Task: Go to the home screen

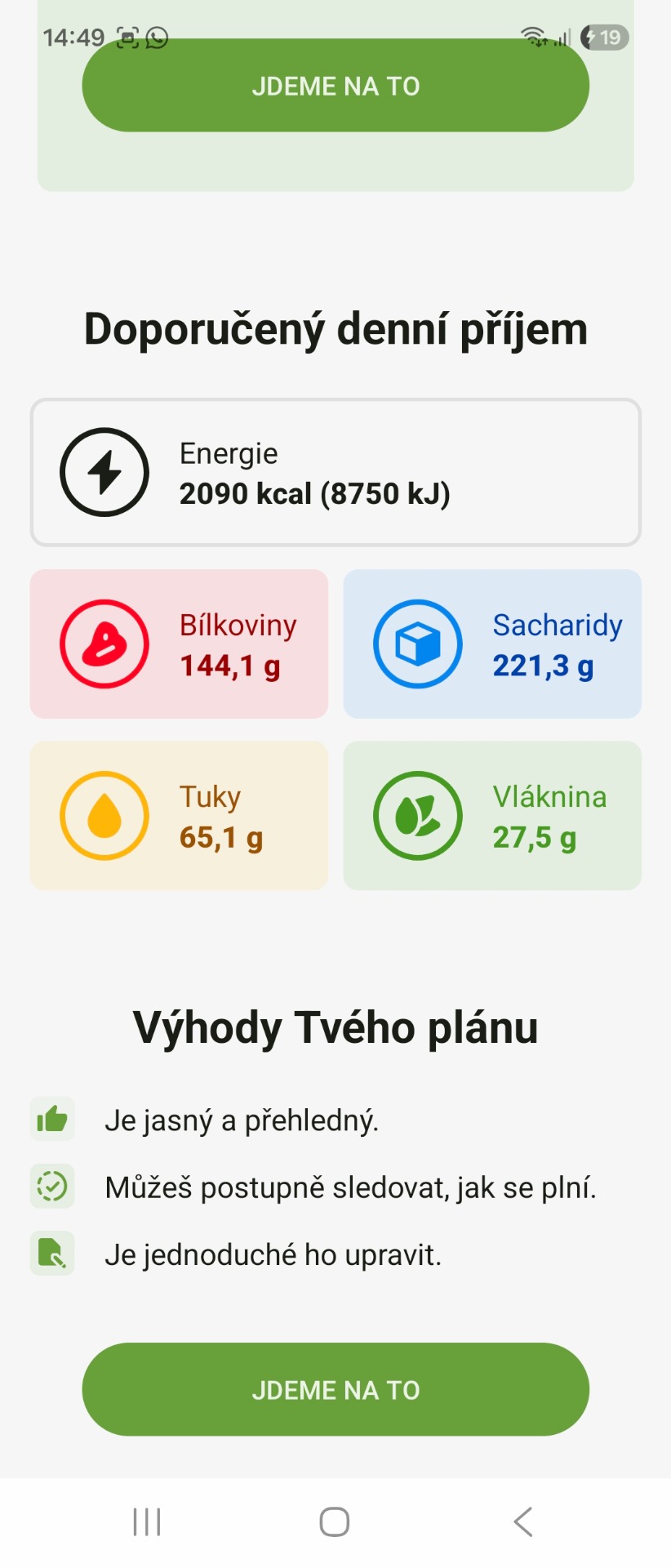Action: (x=335, y=1522)
